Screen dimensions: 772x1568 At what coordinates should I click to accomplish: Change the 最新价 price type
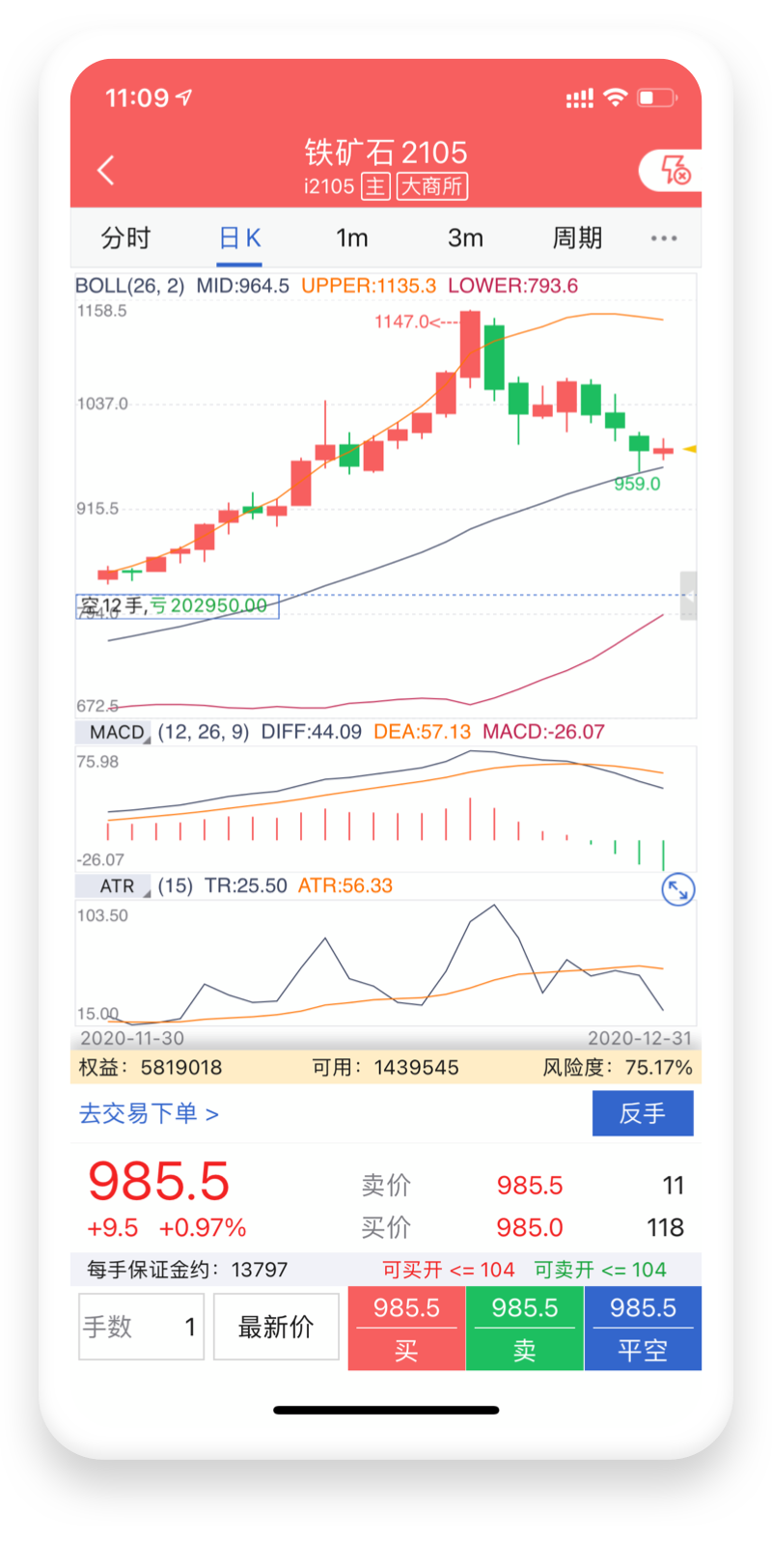[276, 1327]
